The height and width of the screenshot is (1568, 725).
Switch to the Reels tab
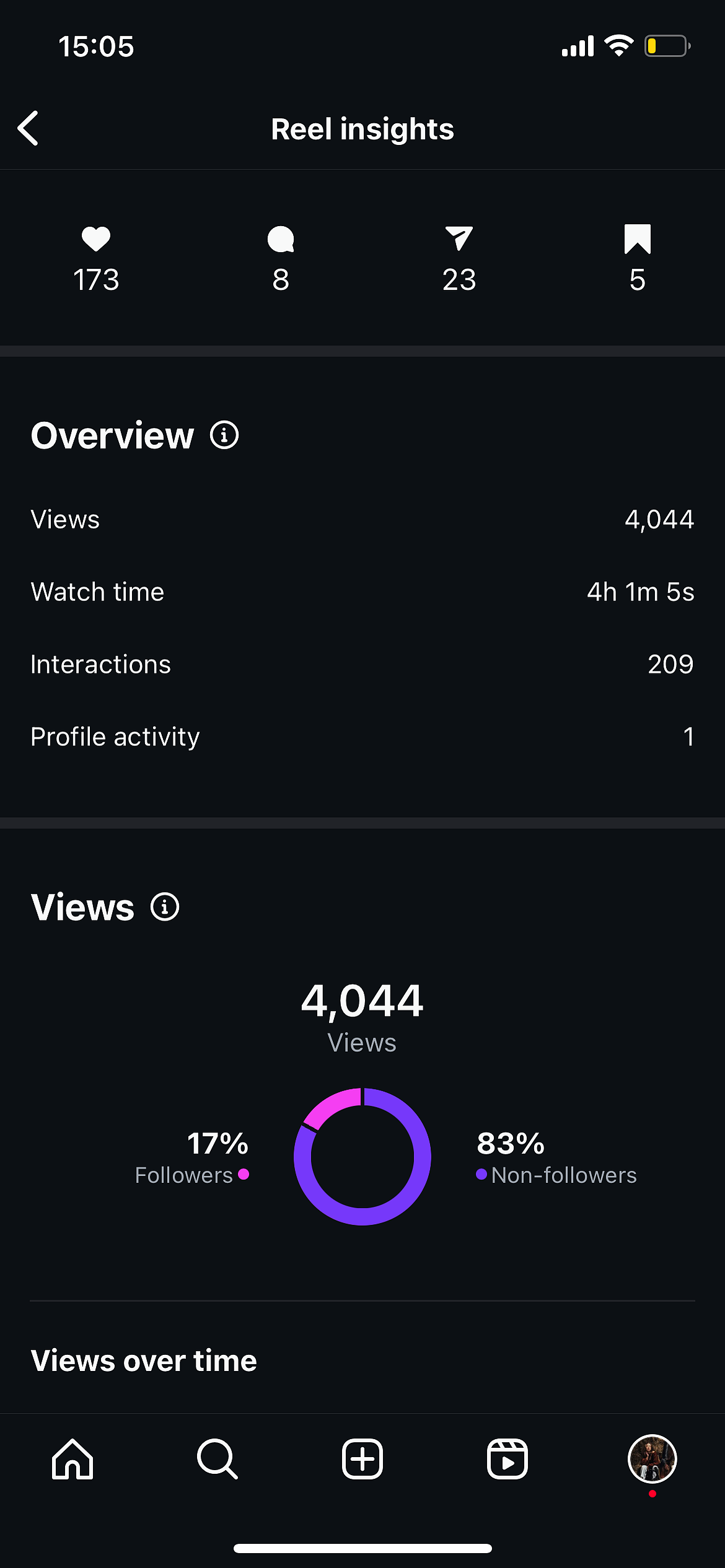507,1459
